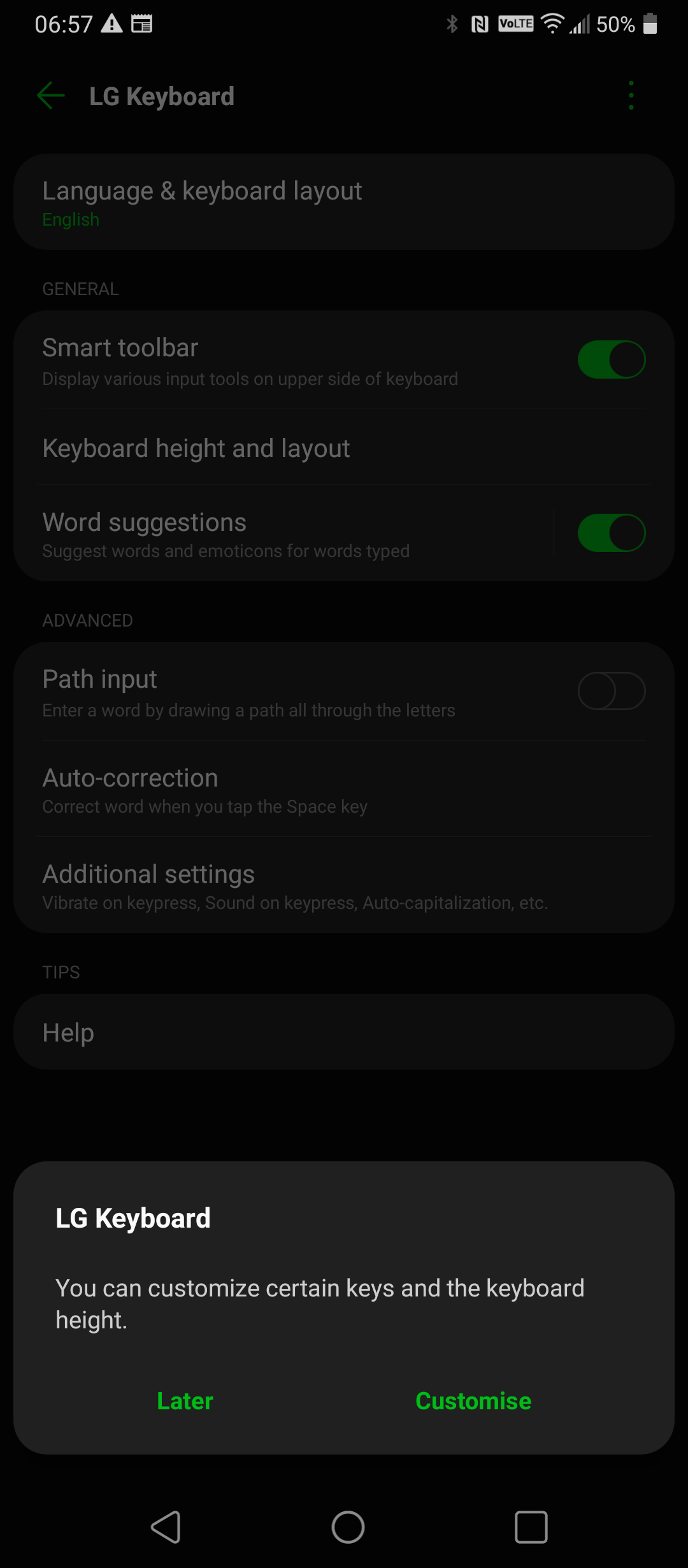This screenshot has width=688, height=1568.
Task: Open Auto-correction settings
Action: pyautogui.click(x=344, y=789)
